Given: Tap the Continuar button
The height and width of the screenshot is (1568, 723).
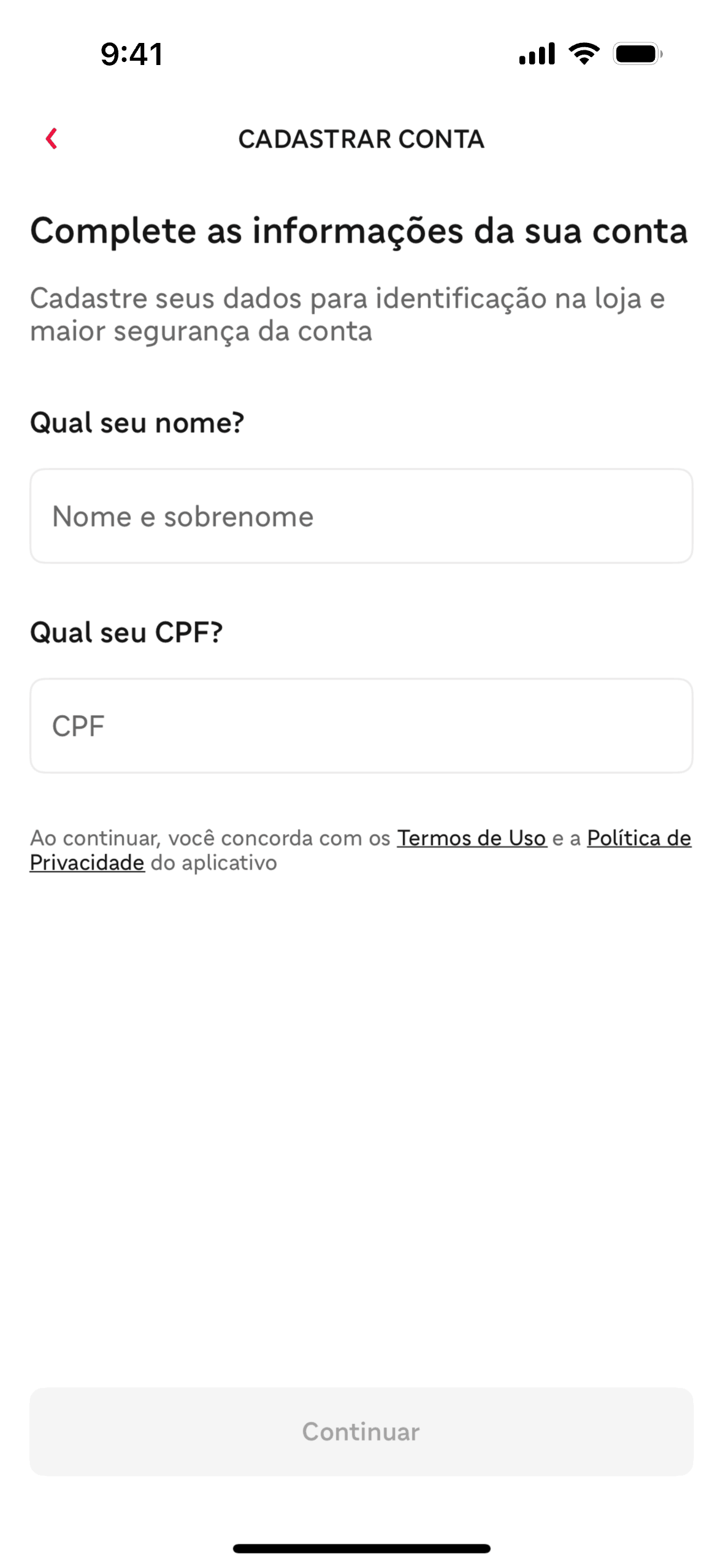Looking at the screenshot, I should (361, 1431).
